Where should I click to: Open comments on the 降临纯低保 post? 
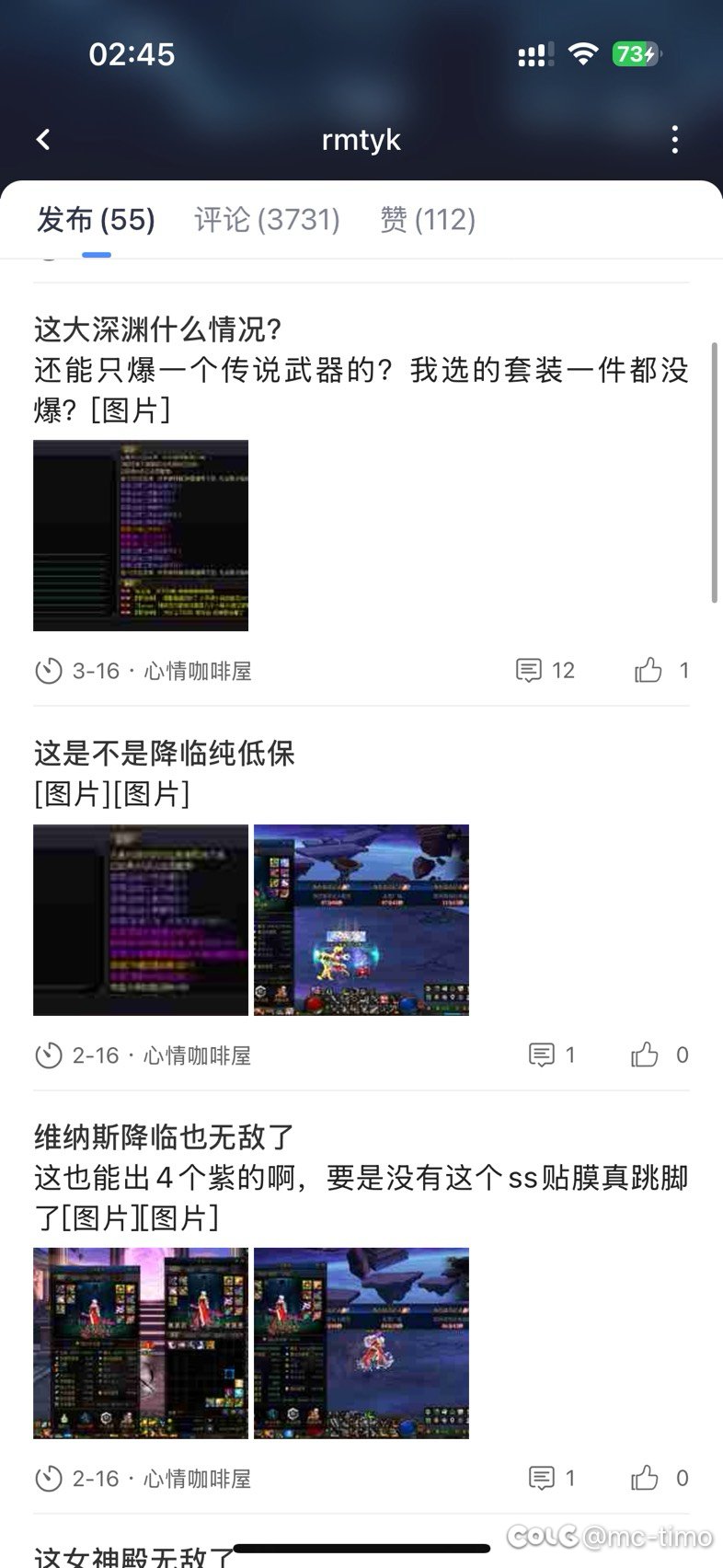(x=552, y=1055)
